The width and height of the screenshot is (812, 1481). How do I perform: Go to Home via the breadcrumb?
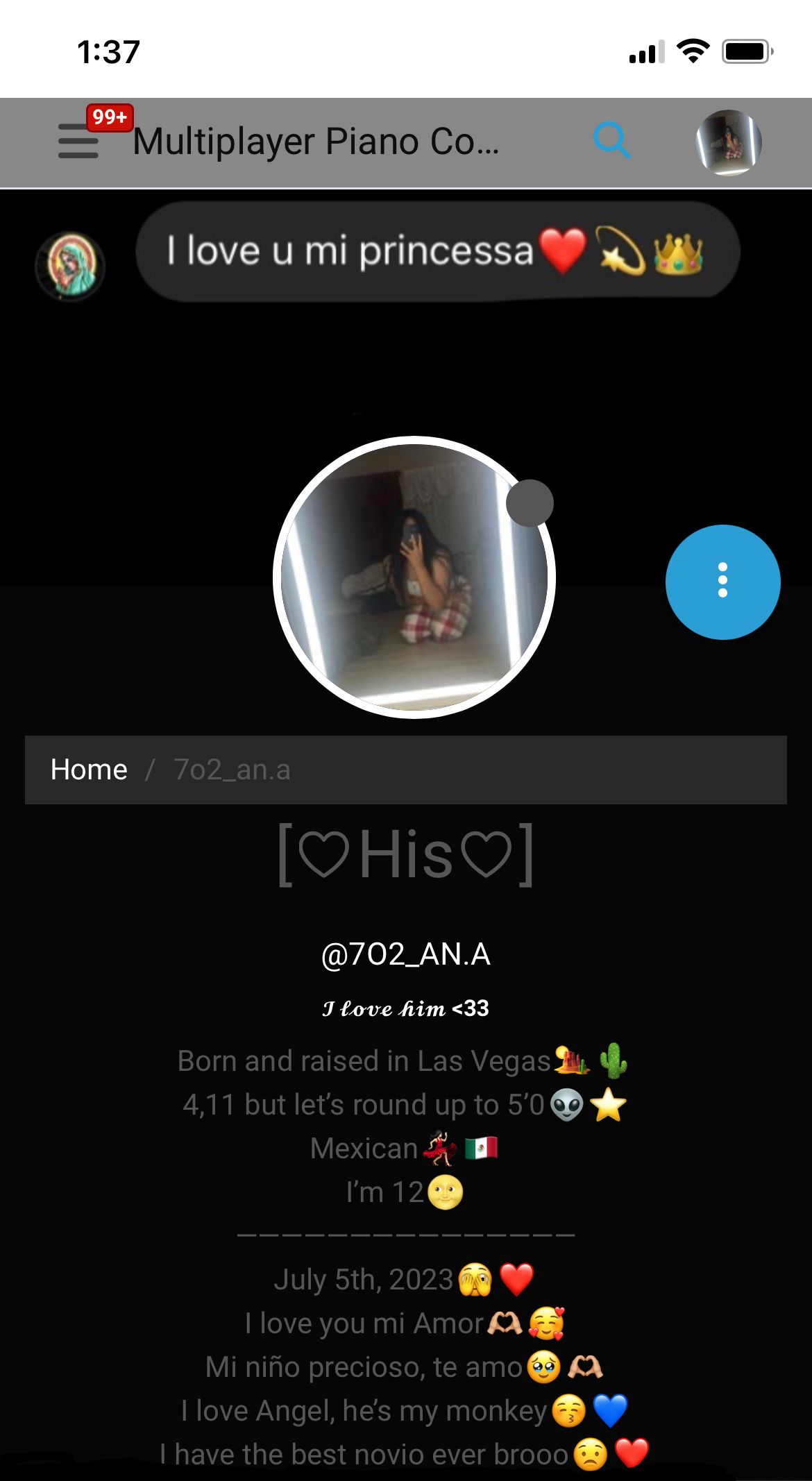coord(89,770)
